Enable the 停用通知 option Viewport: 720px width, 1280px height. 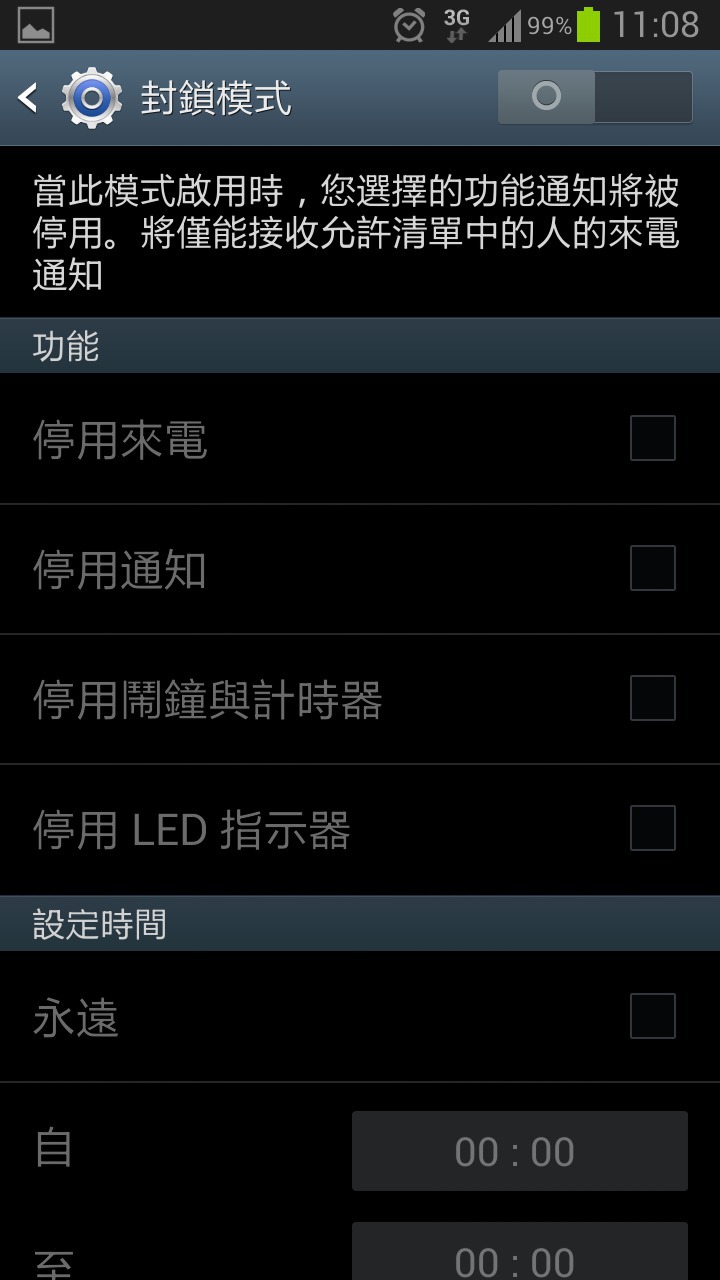[x=653, y=568]
